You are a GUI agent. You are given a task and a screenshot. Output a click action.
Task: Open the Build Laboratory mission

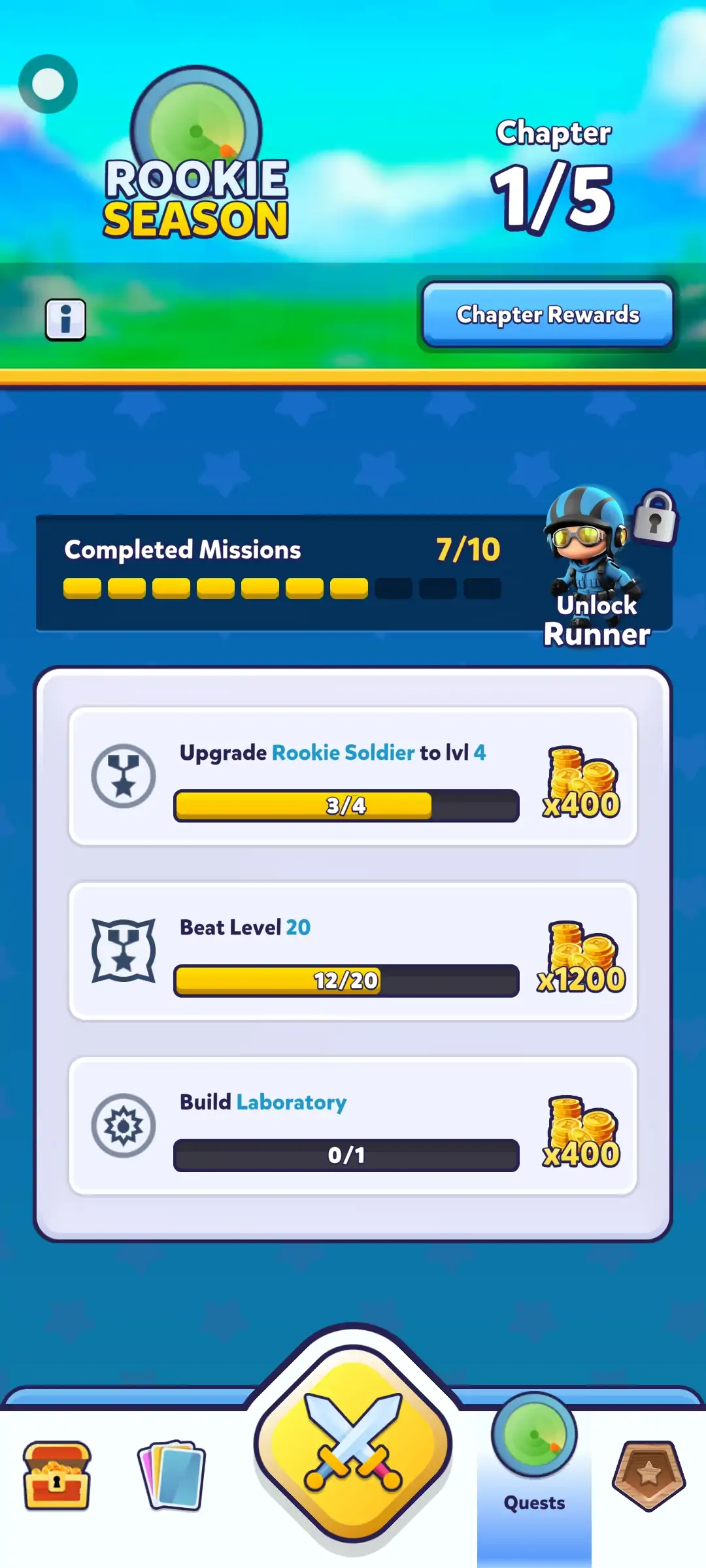tap(353, 1126)
